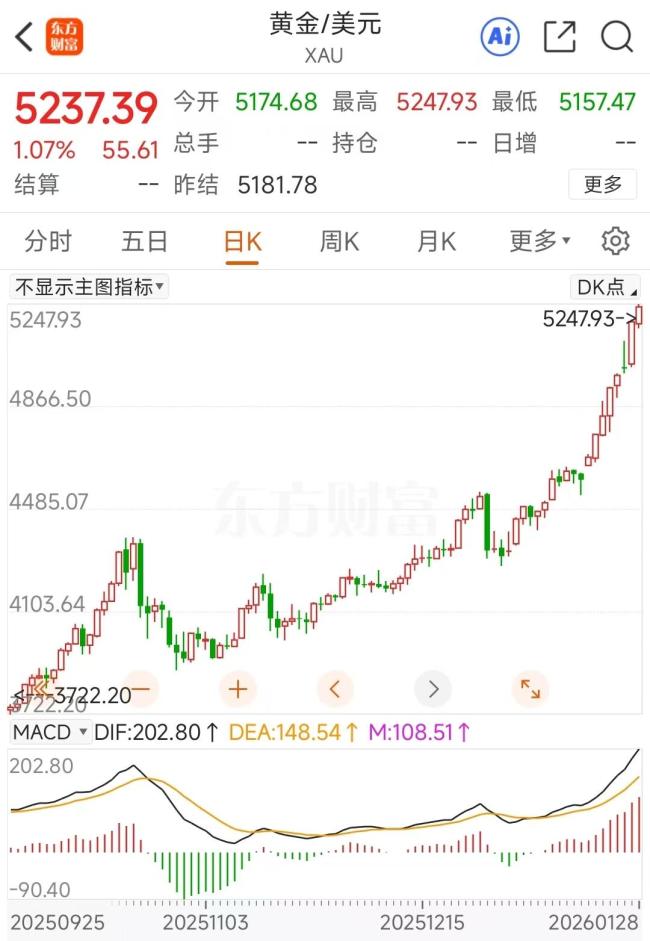Screen dimensions: 650x941
Task: Open the 不显示主图指标 indicator dropdown
Action: click(x=89, y=287)
